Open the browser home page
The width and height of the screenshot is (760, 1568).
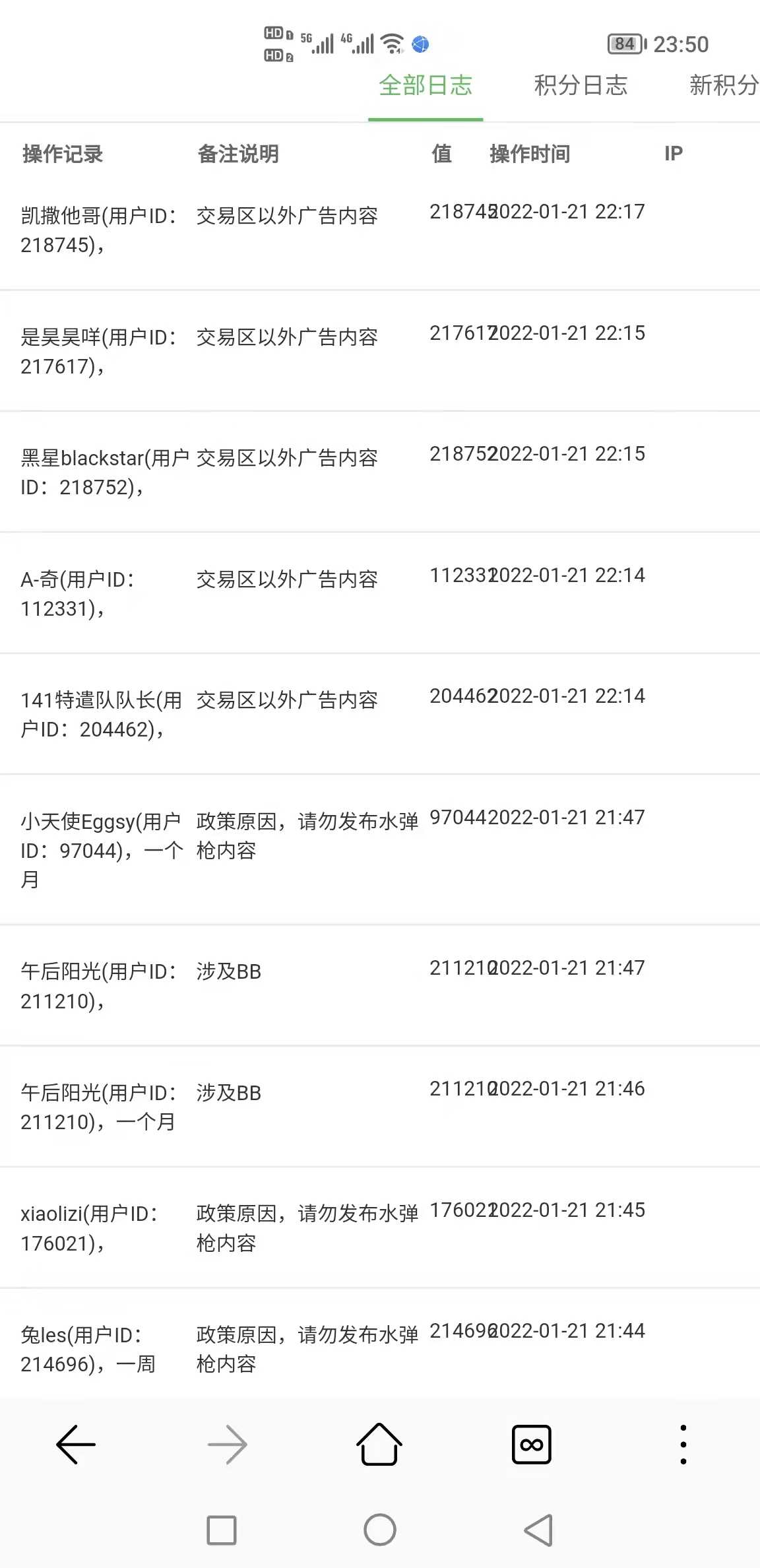click(379, 1445)
